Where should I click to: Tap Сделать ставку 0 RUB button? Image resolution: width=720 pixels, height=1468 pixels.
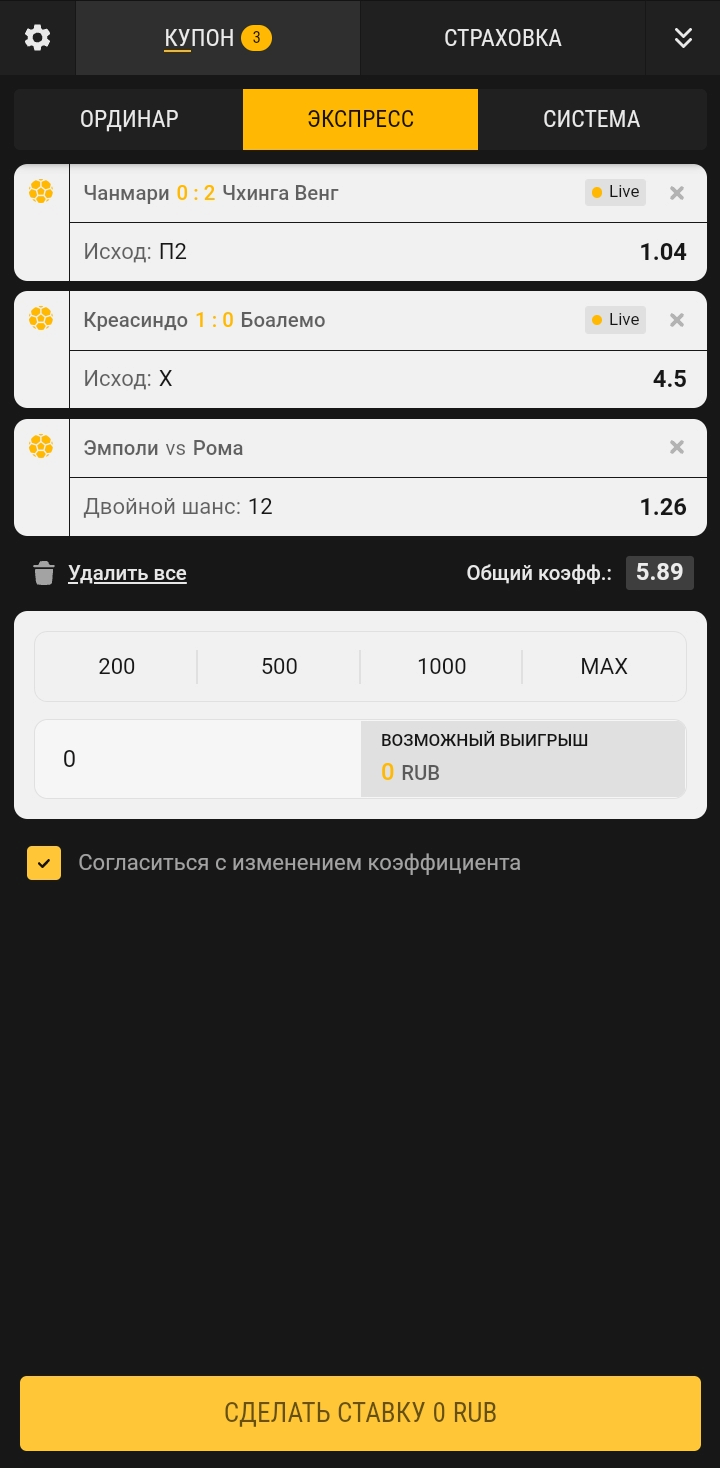[360, 1412]
